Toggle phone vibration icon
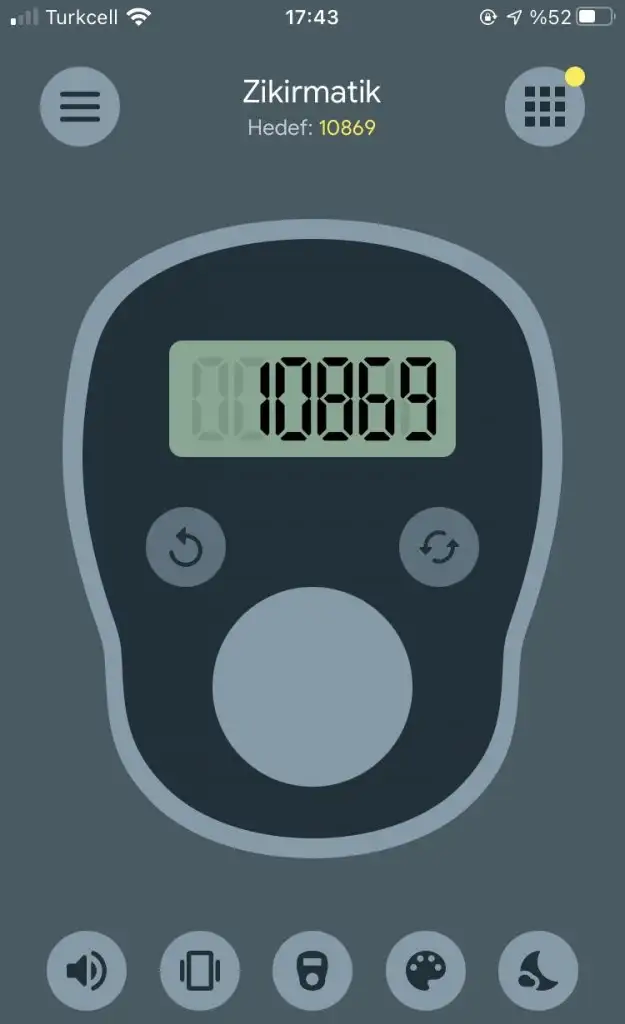Viewport: 625px width, 1024px height. coord(199,970)
